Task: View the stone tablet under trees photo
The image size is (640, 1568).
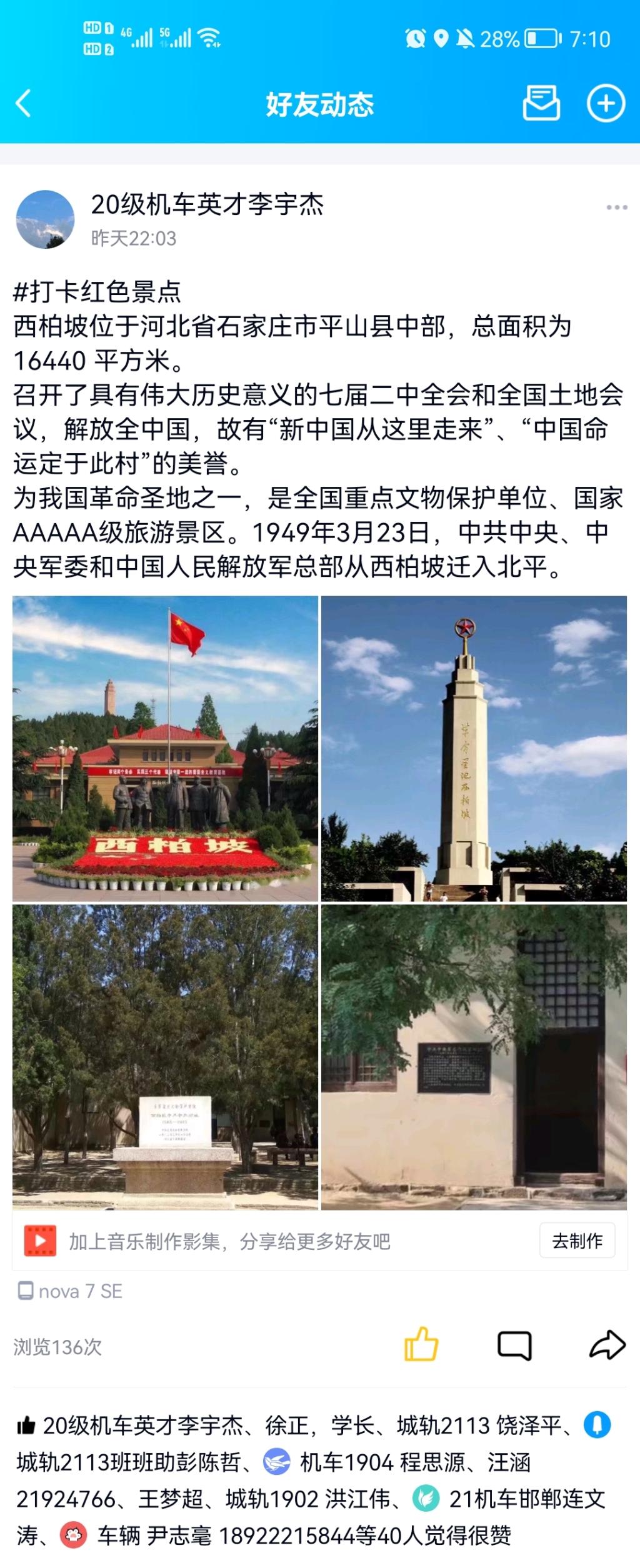Action: click(x=165, y=1057)
